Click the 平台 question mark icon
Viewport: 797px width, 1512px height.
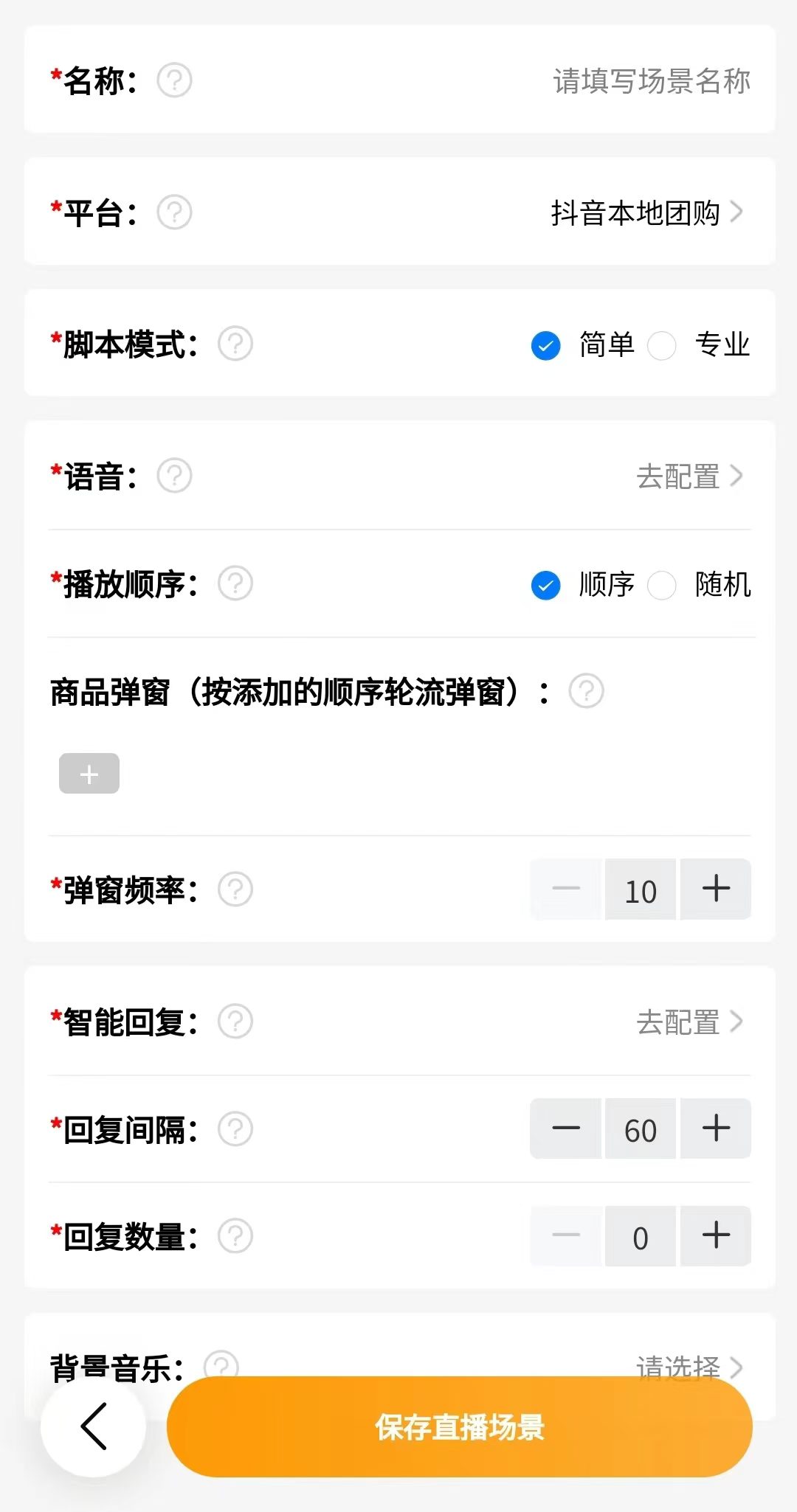pyautogui.click(x=175, y=212)
